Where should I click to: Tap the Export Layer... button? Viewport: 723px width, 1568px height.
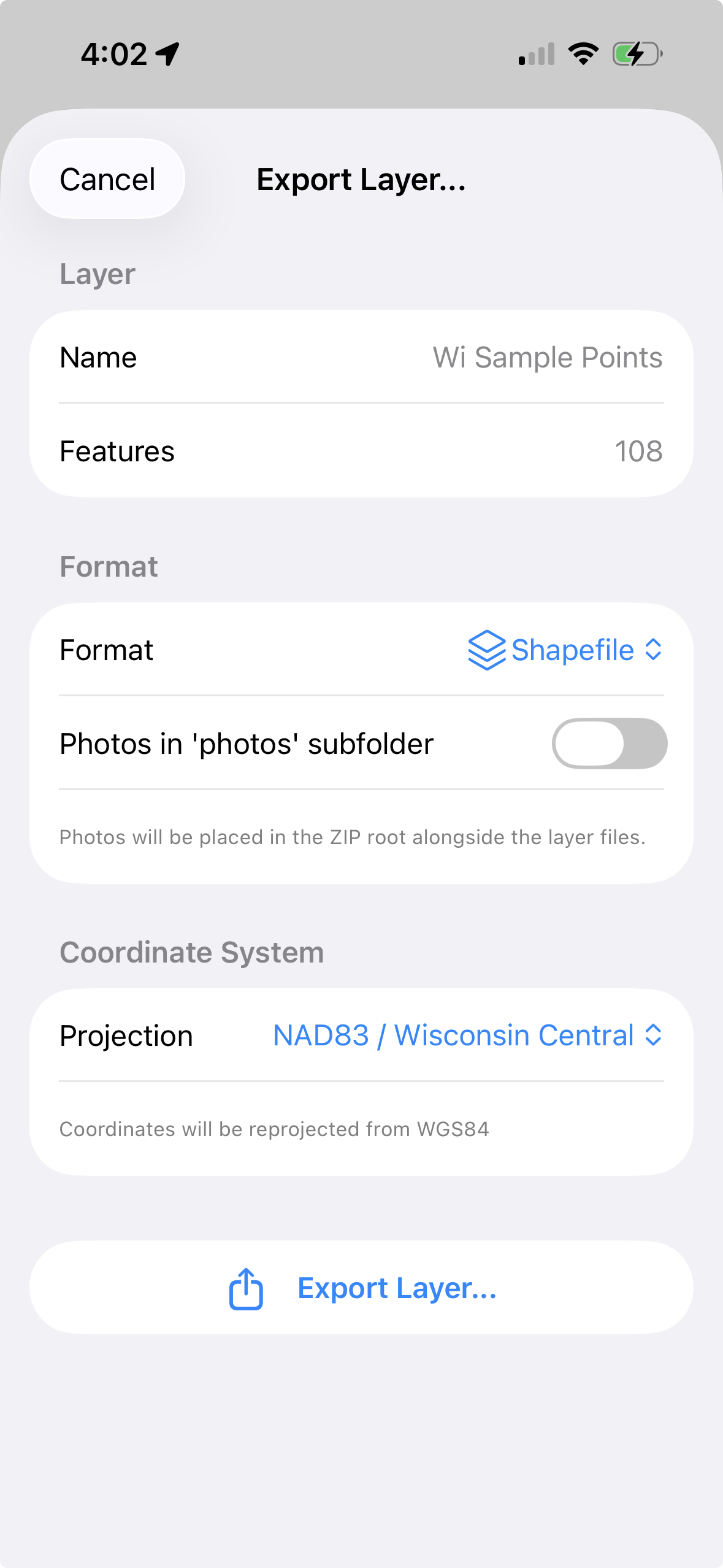361,1288
